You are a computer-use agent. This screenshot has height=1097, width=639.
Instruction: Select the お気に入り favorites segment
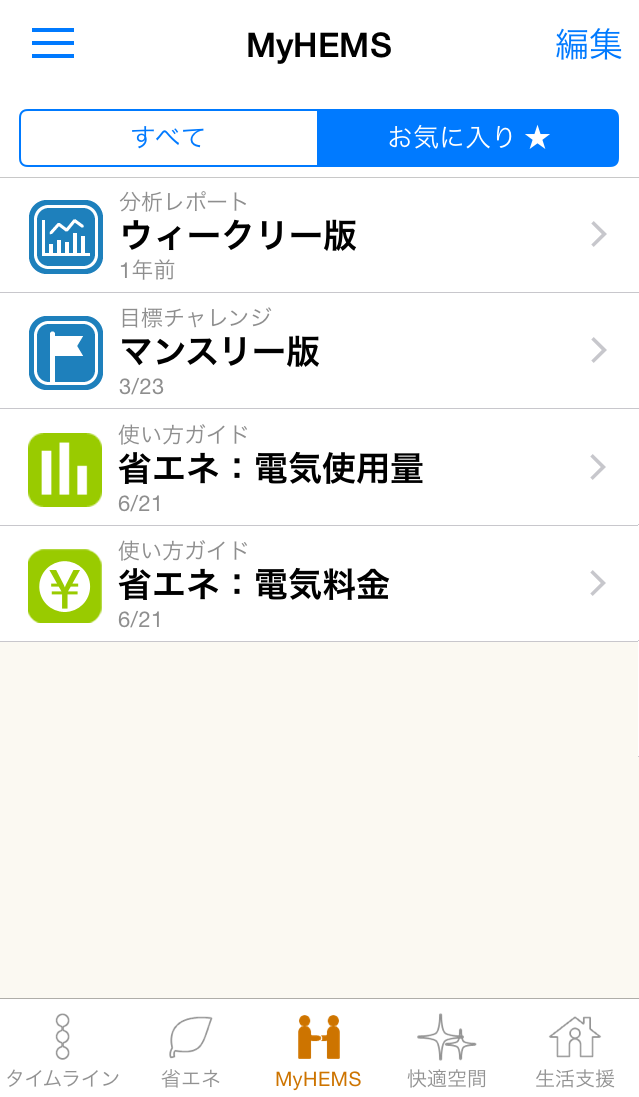pos(468,138)
